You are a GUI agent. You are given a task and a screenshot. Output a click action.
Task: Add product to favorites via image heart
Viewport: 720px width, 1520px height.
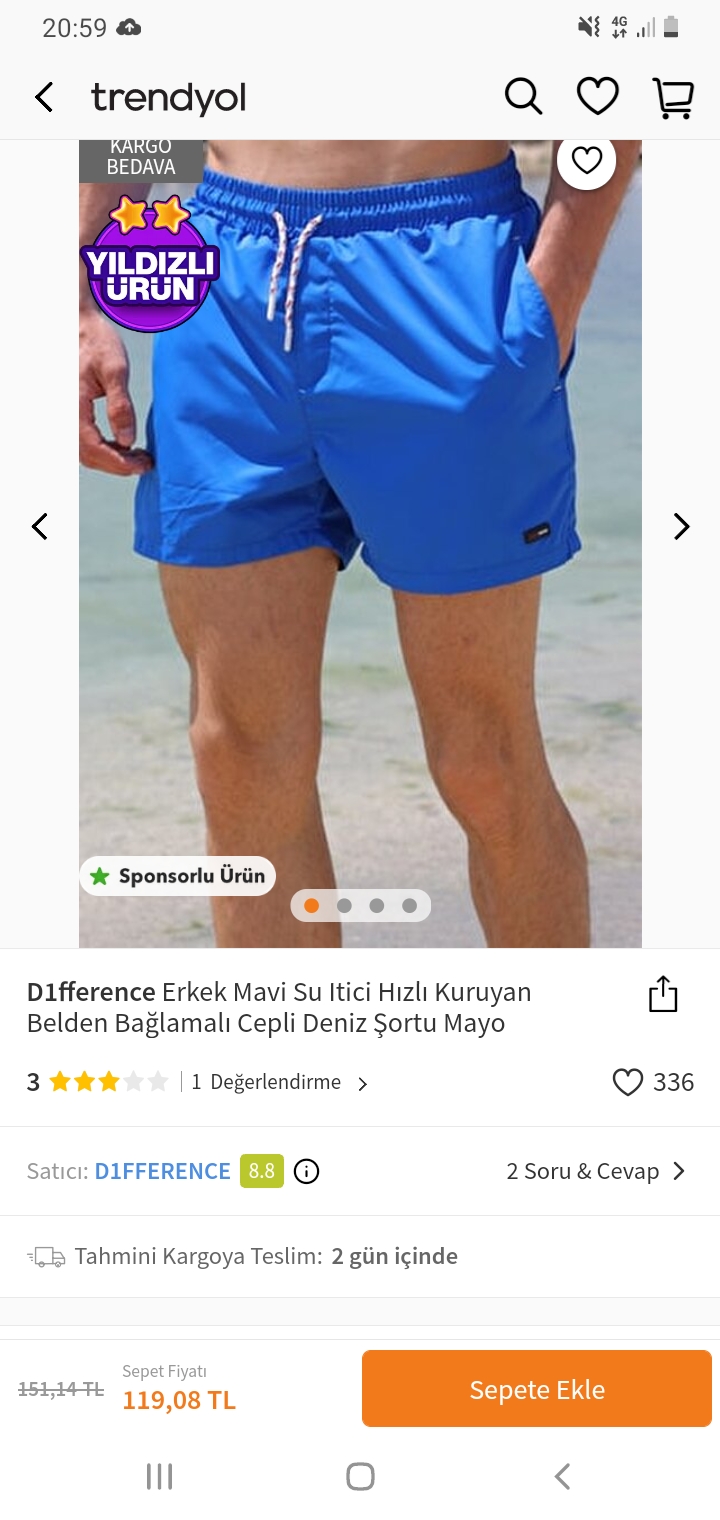point(587,160)
